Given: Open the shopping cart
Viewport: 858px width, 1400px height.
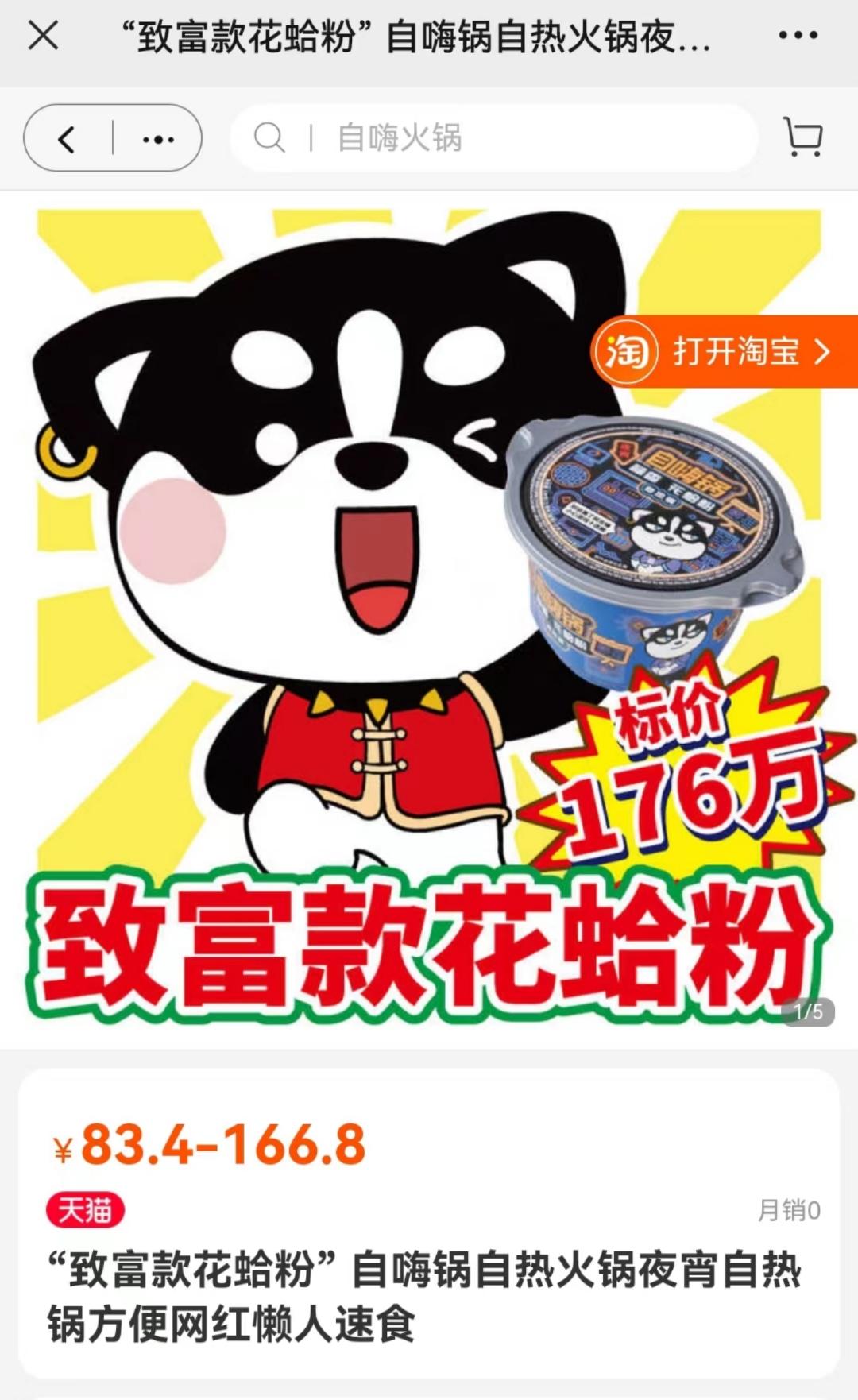Looking at the screenshot, I should click(x=803, y=137).
